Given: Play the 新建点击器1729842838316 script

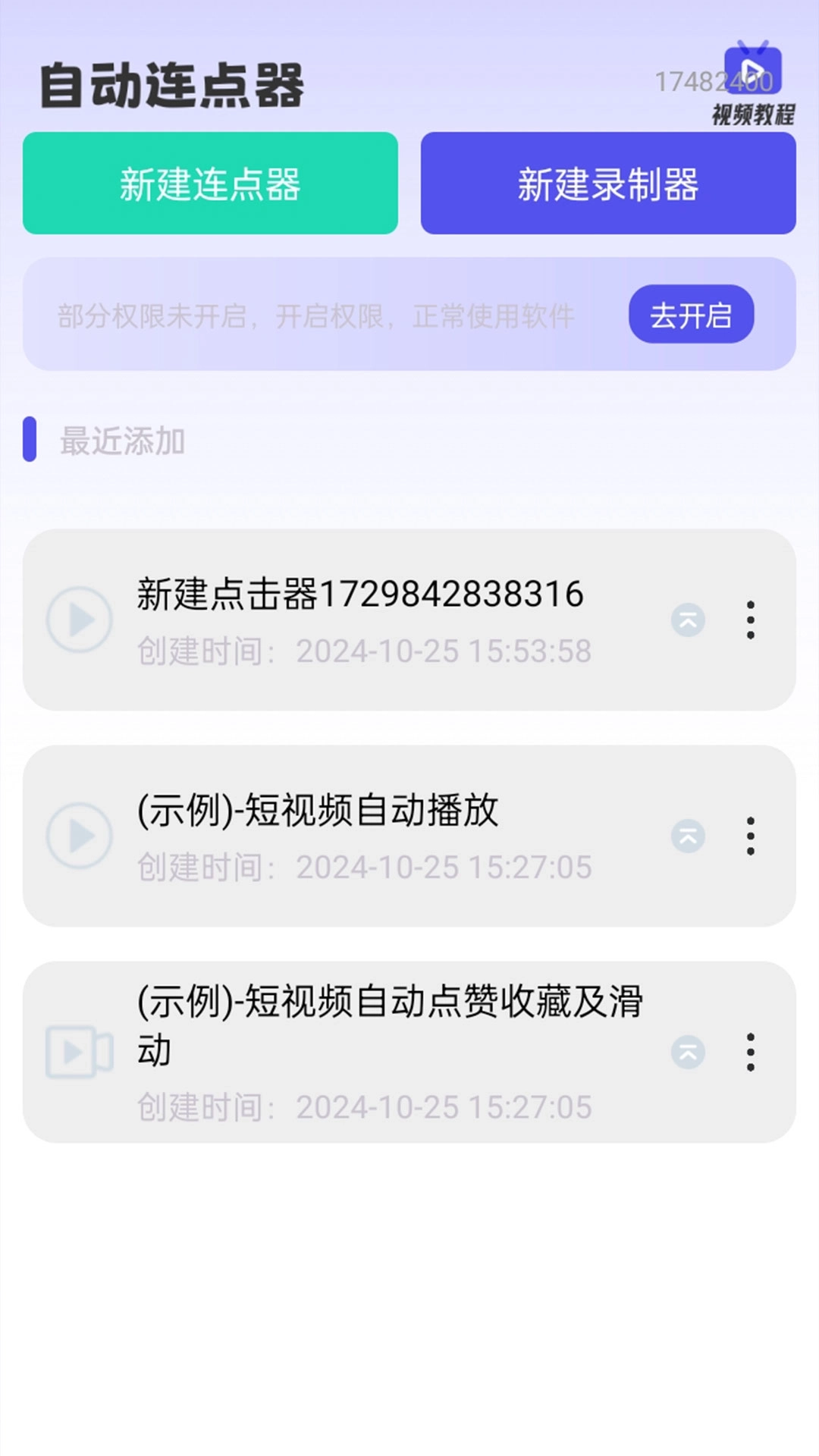Looking at the screenshot, I should [78, 620].
